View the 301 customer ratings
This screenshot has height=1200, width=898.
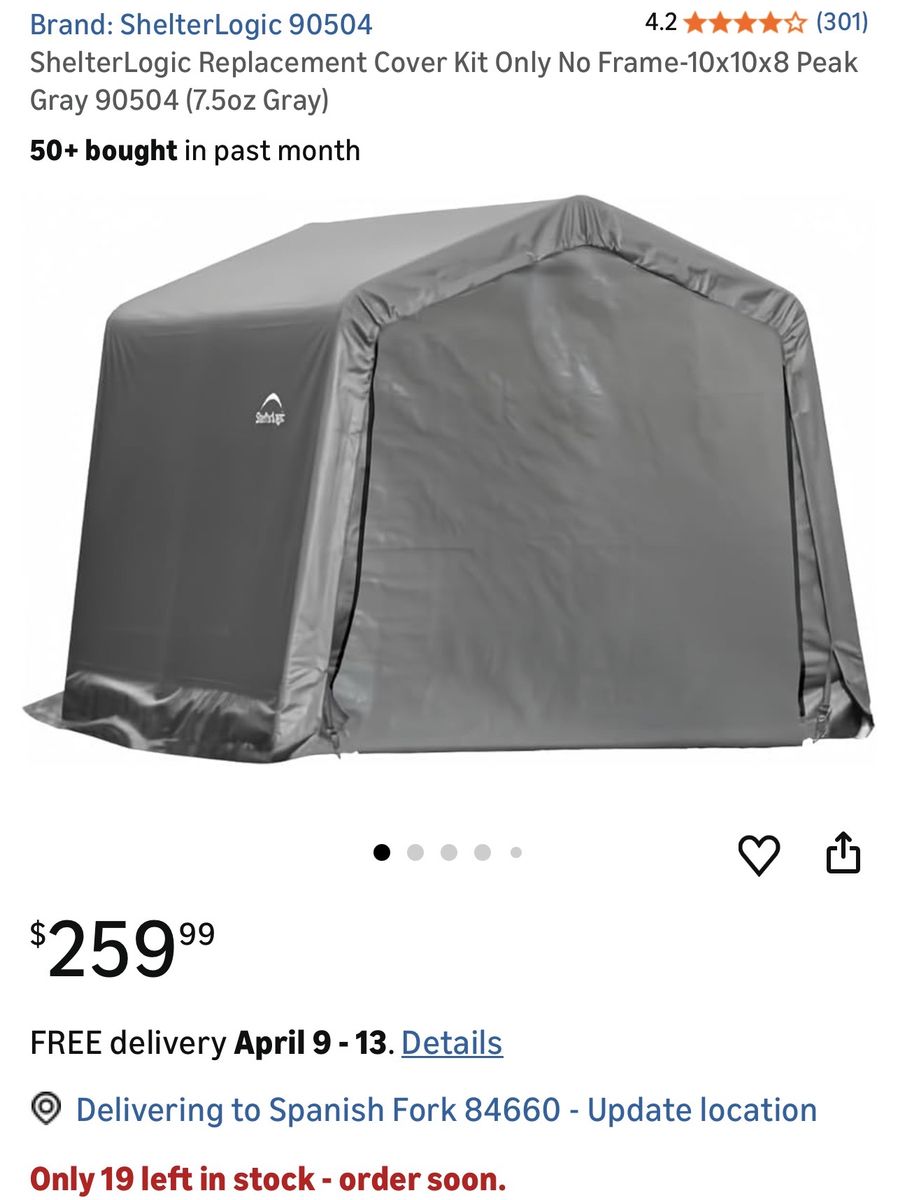(842, 21)
